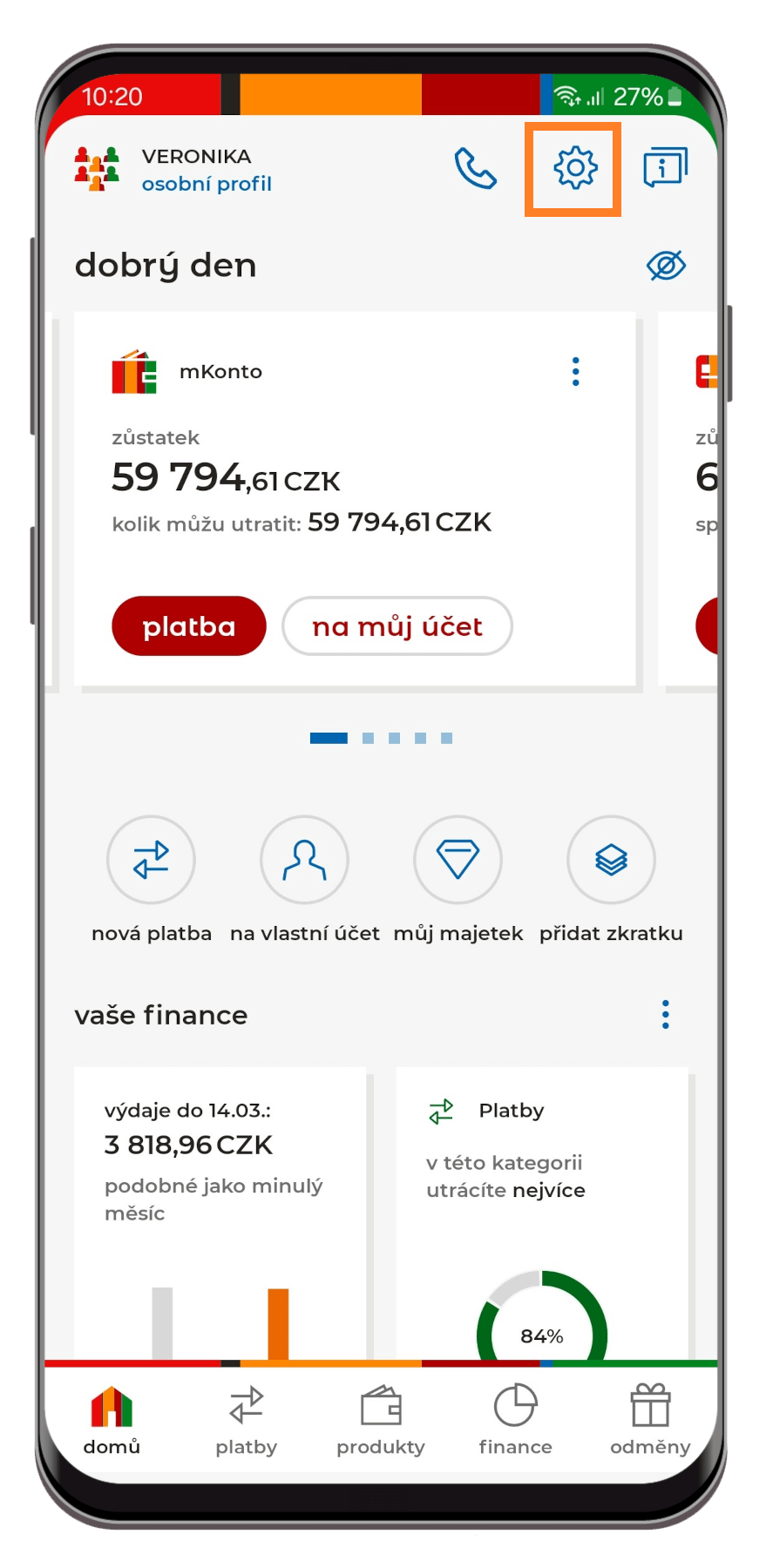The height and width of the screenshot is (1568, 766).
Task: Hide balances with the eye icon
Action: [x=666, y=266]
